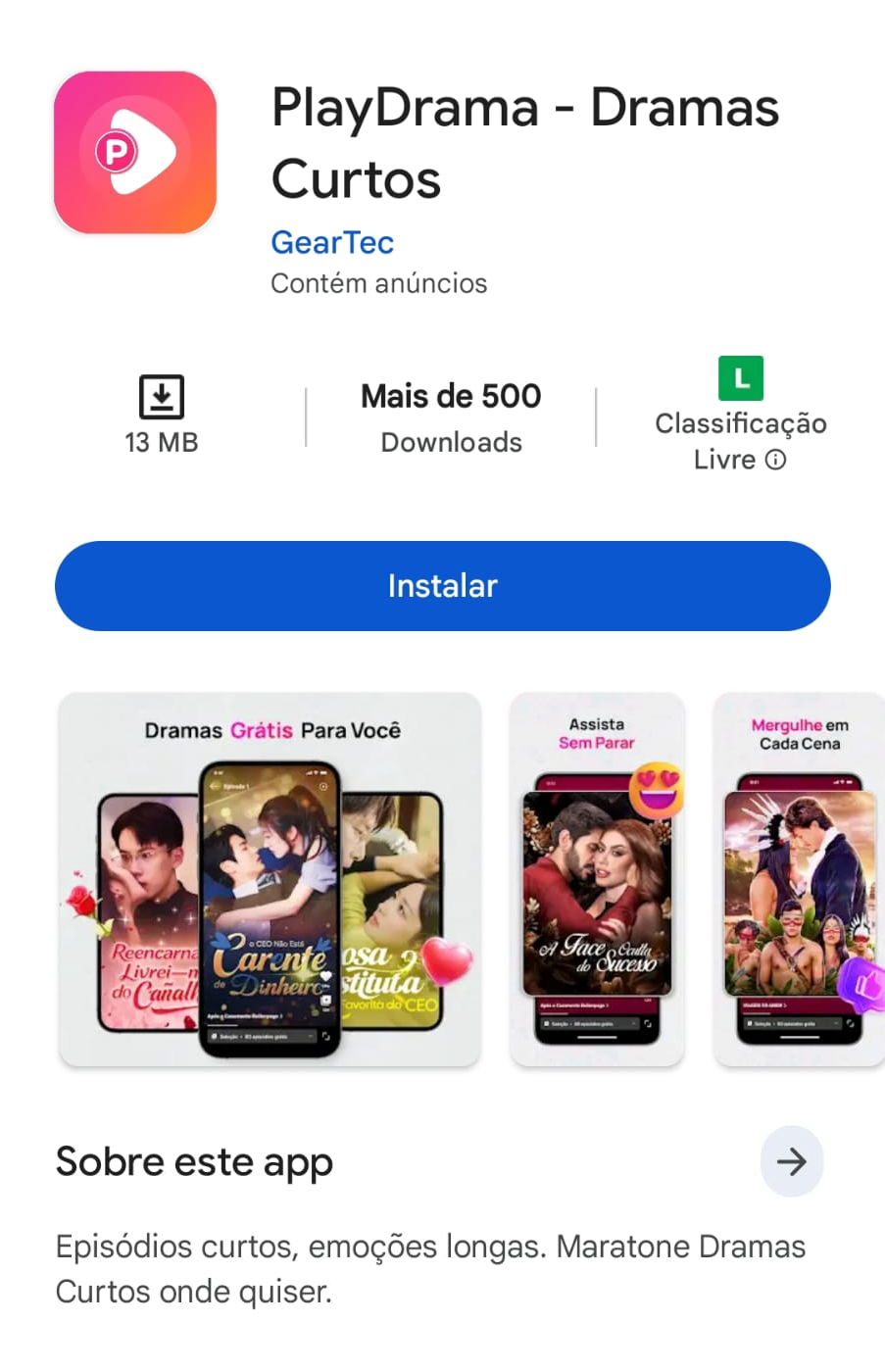The width and height of the screenshot is (885, 1372).
Task: Click the arrow icon beside Sobre este app
Action: (791, 1161)
